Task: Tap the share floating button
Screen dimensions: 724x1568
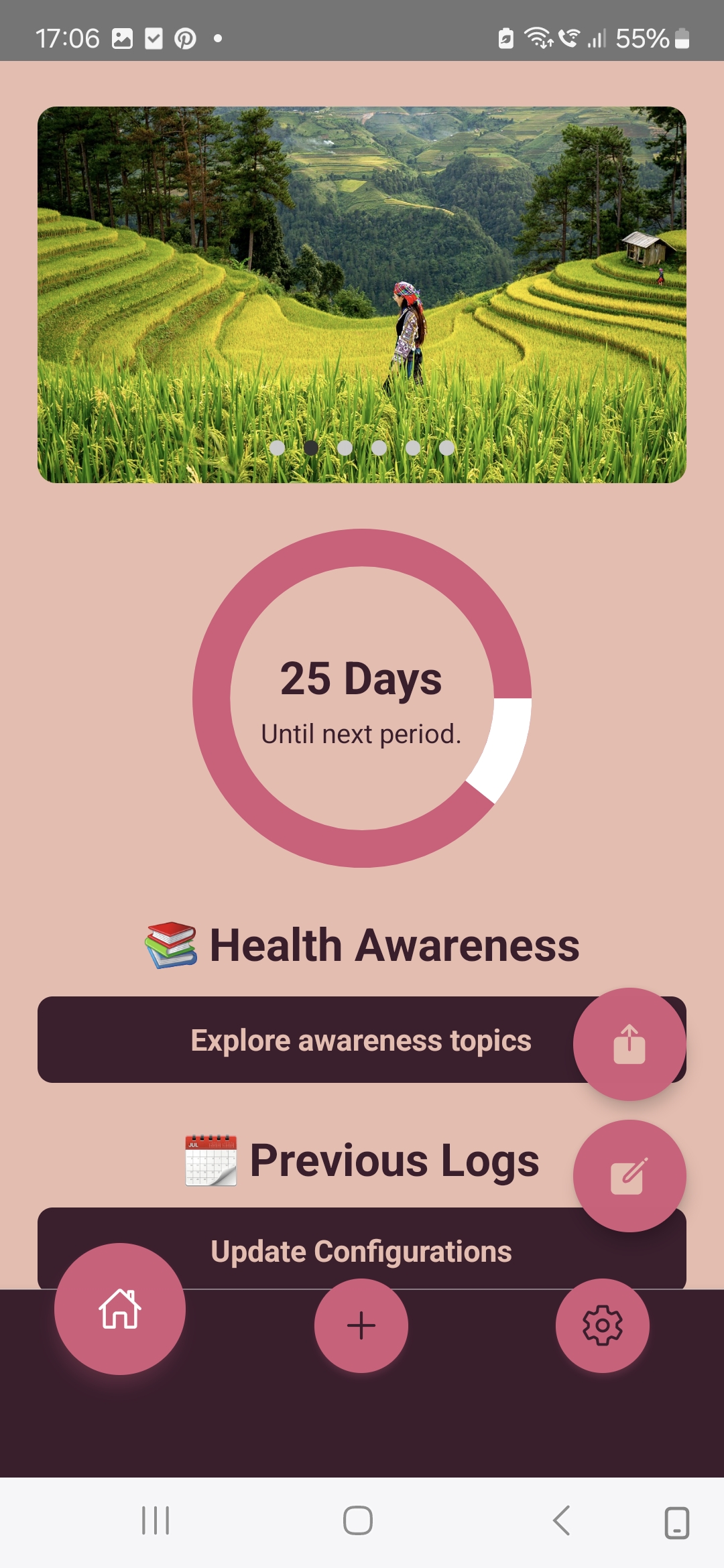Action: click(x=629, y=1044)
